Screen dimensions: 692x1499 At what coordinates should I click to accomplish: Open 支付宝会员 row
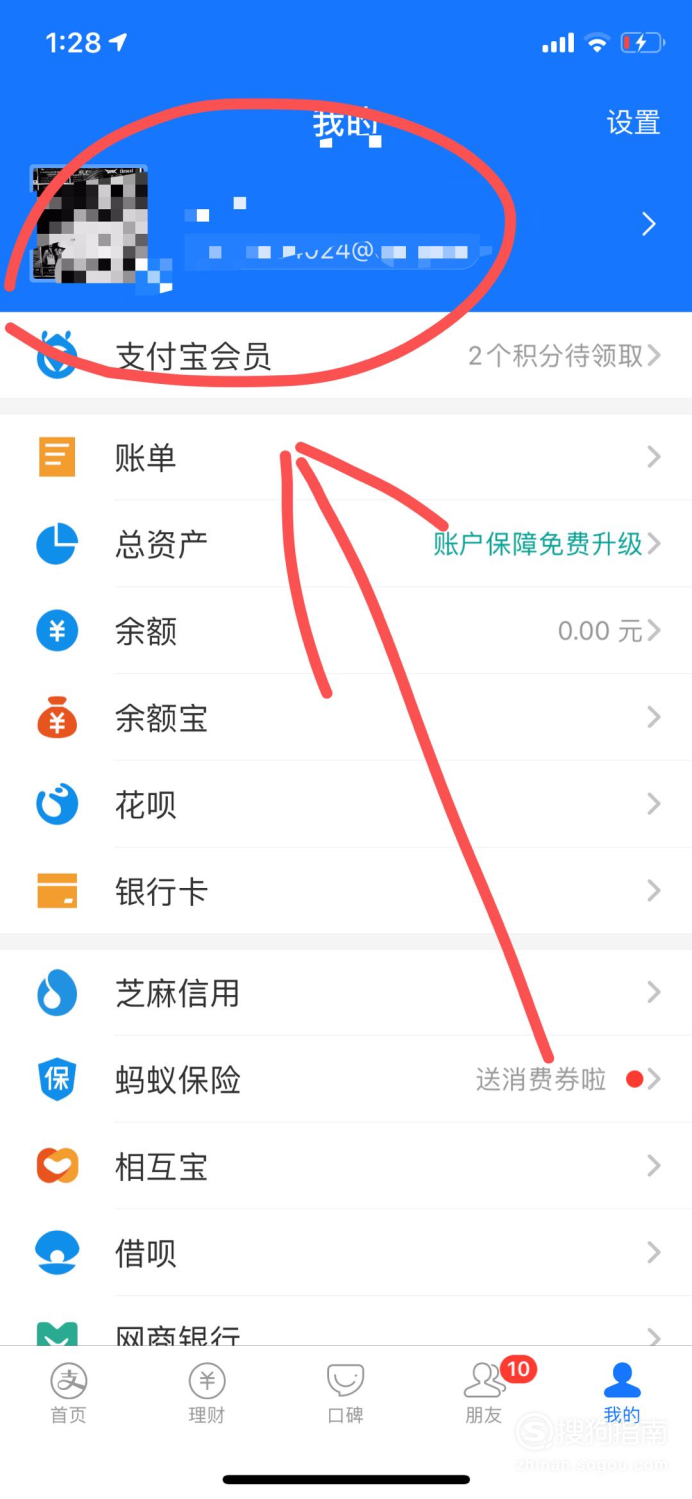(346, 355)
